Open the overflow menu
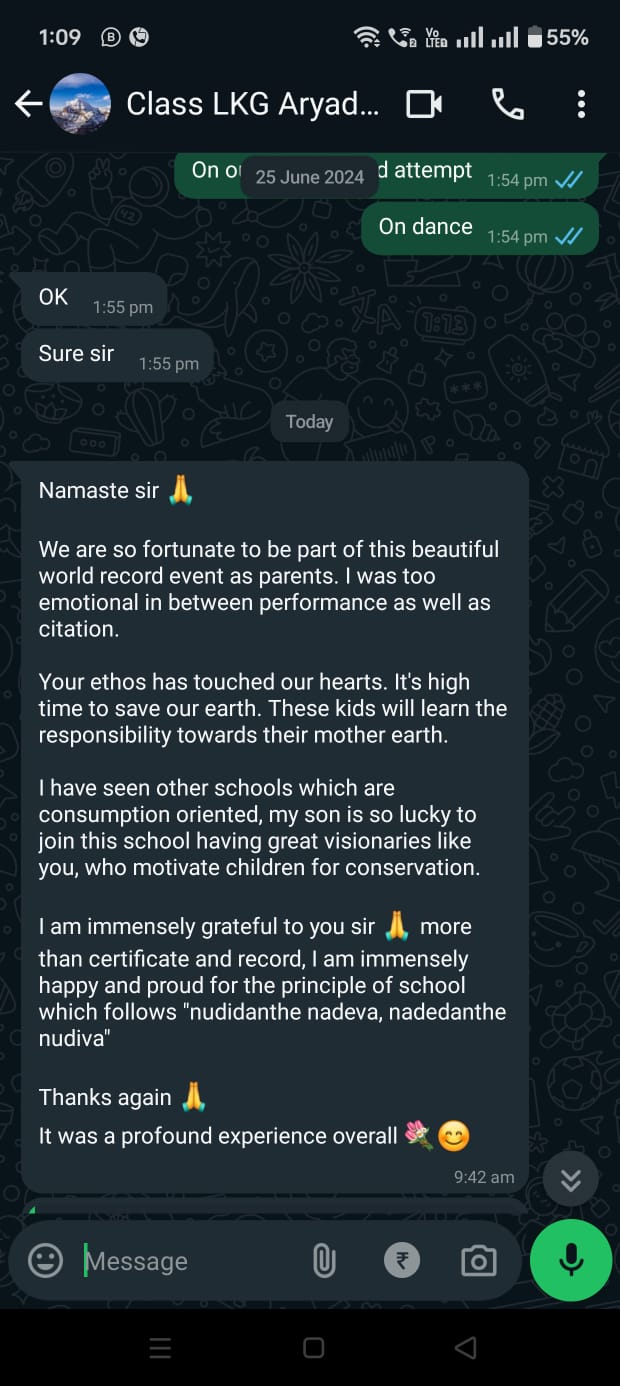 (581, 104)
